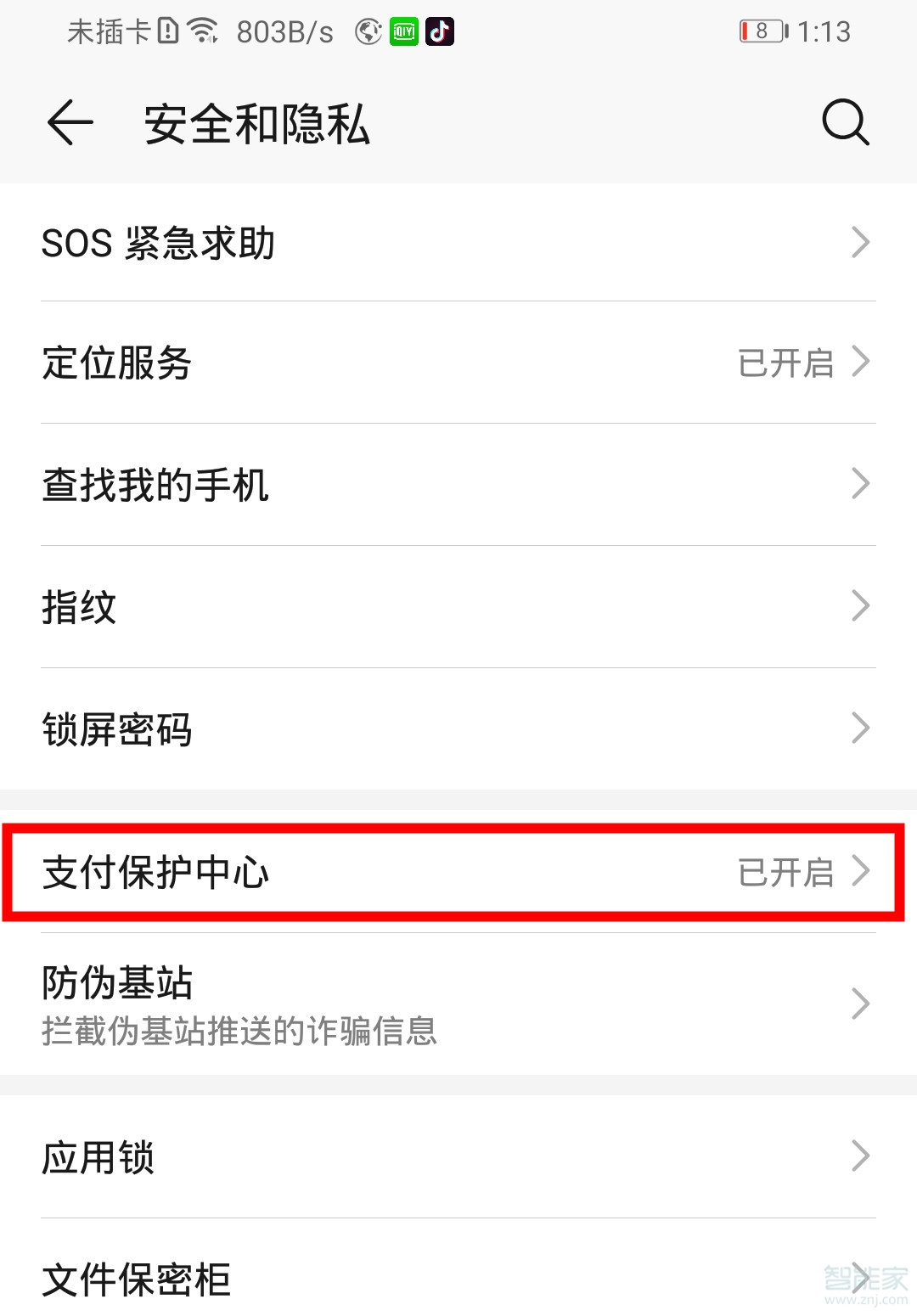Expand 锁屏密码 using the right chevron
This screenshot has height=1316, width=917.
[x=860, y=728]
